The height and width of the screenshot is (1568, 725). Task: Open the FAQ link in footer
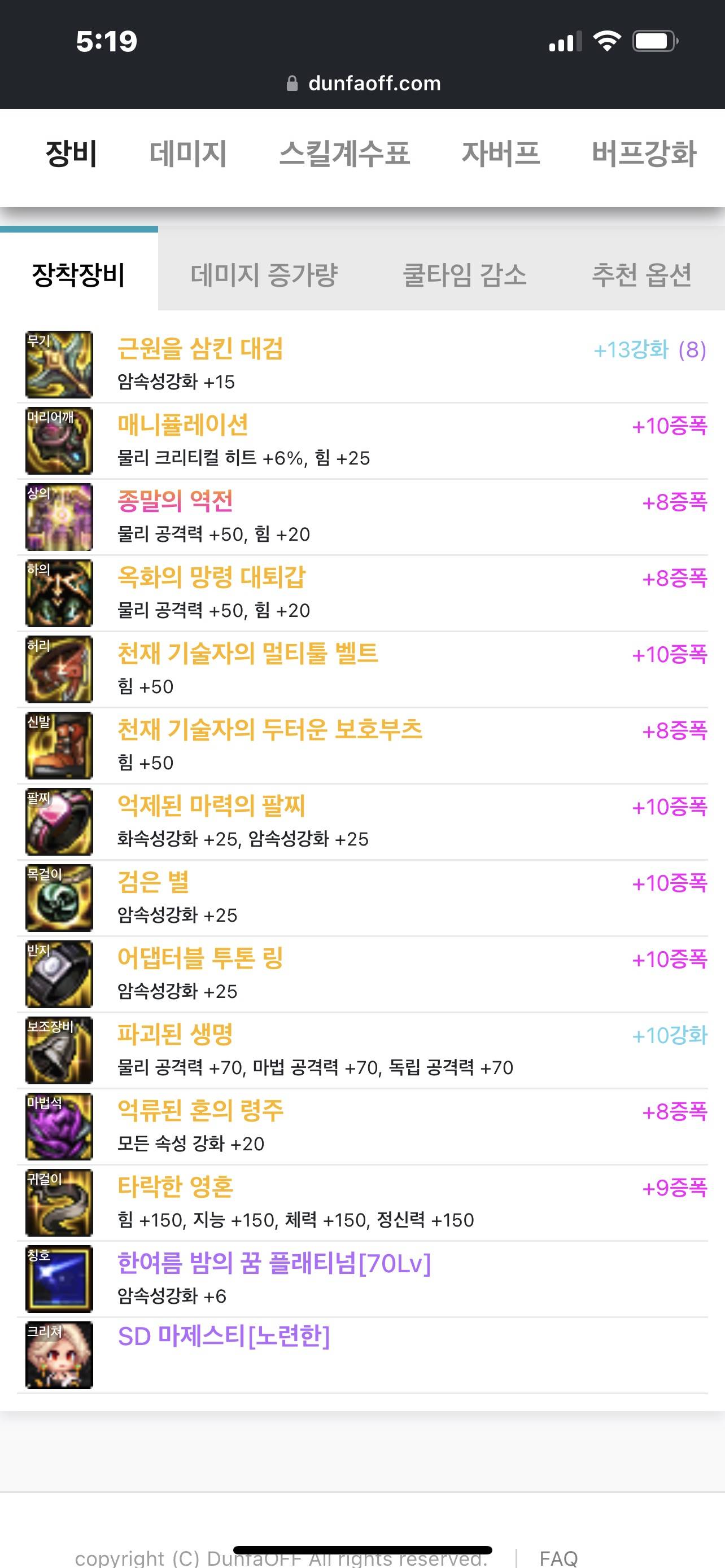[558, 1558]
